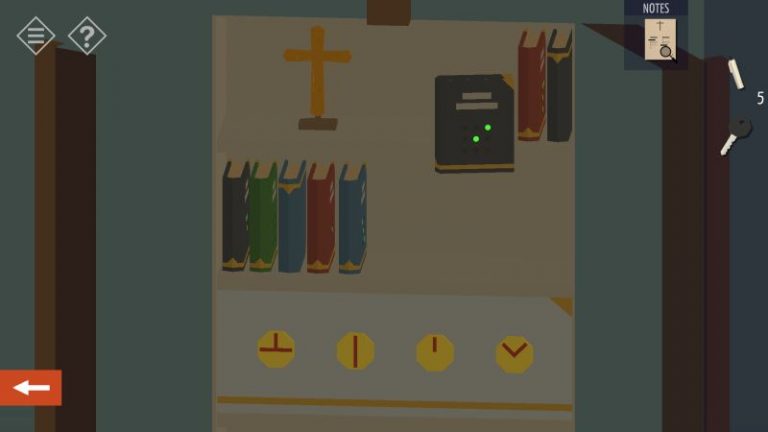Go back with the red arrow

[x=31, y=388]
